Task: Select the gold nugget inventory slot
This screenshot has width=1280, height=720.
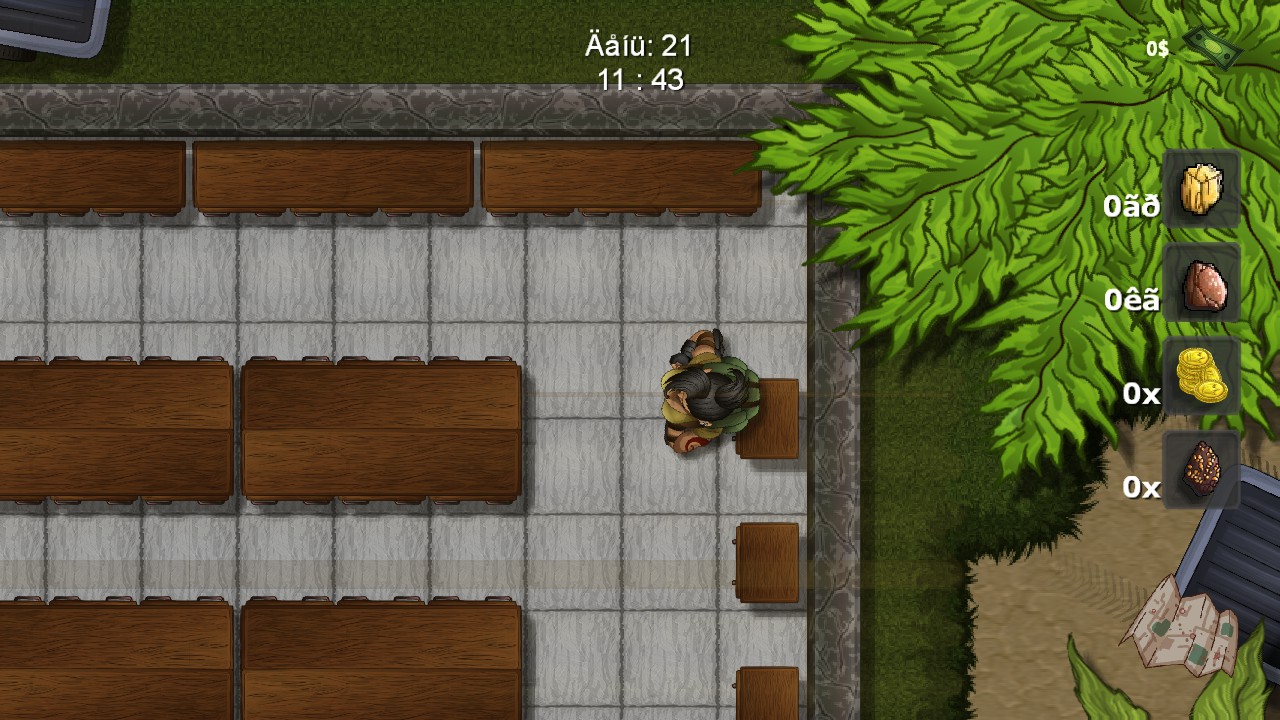Action: coord(1201,190)
